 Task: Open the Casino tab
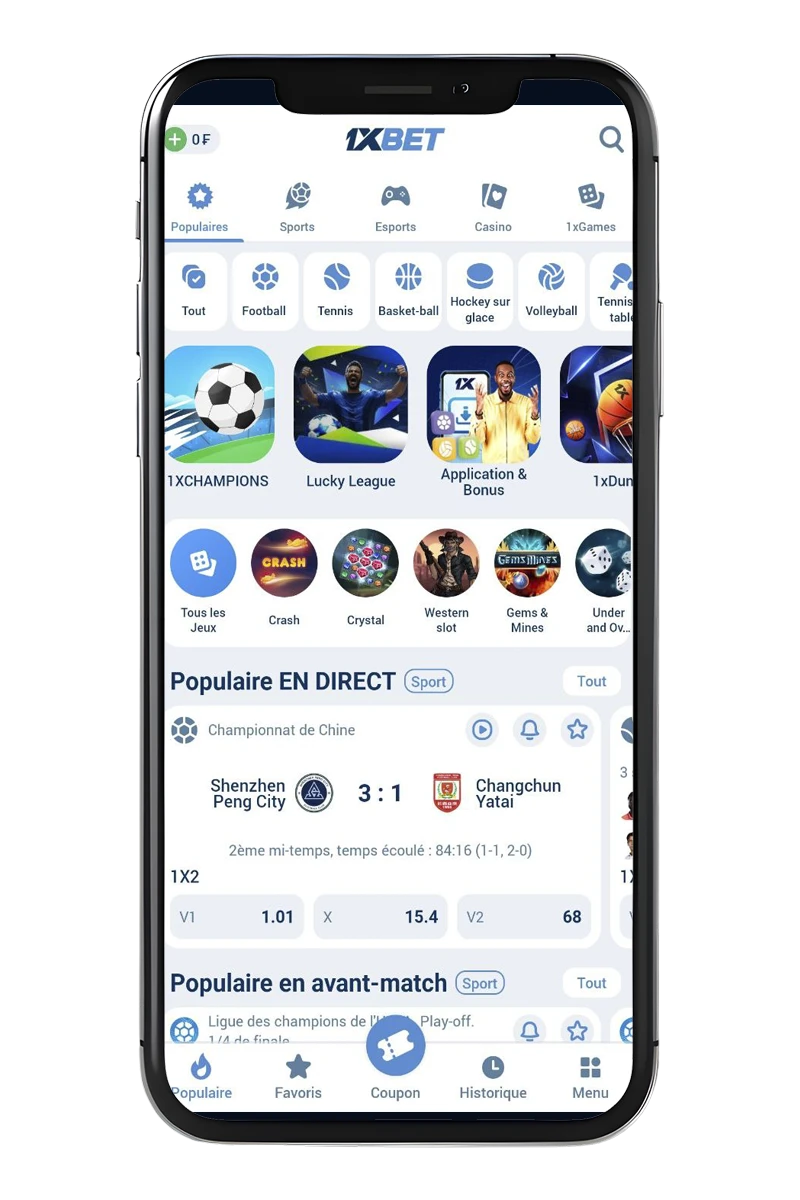[x=493, y=207]
